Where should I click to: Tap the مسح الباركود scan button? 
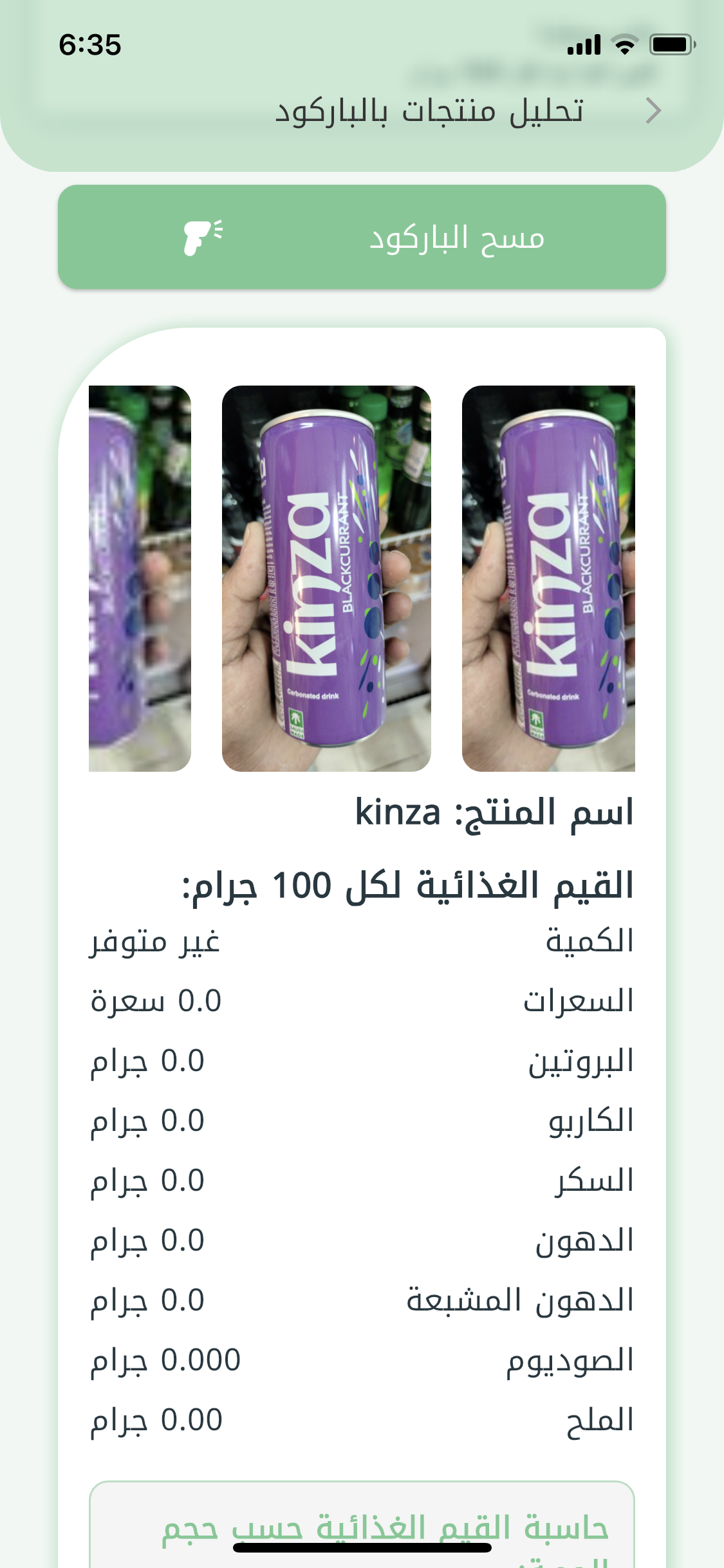coord(362,237)
